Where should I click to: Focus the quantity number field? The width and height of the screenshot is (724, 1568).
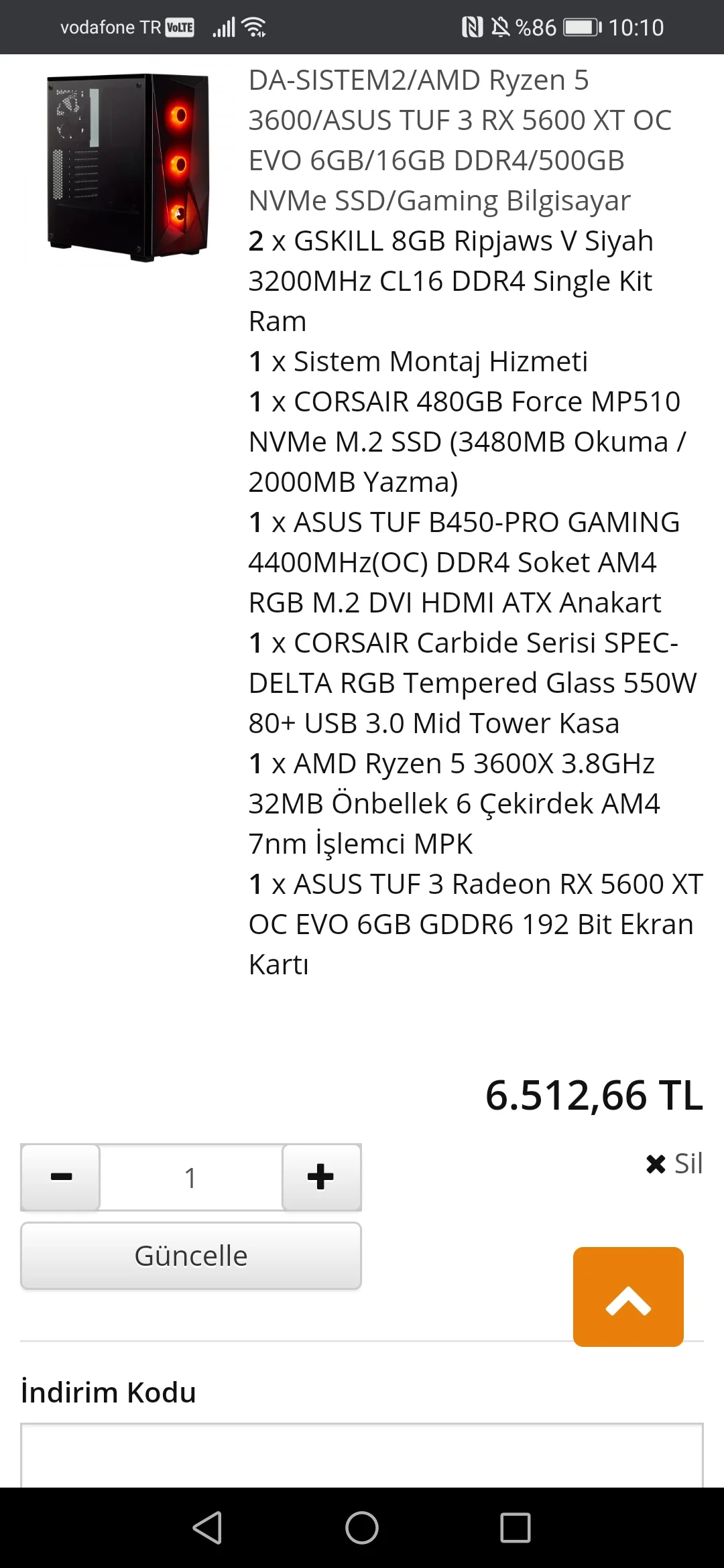coord(191,1177)
